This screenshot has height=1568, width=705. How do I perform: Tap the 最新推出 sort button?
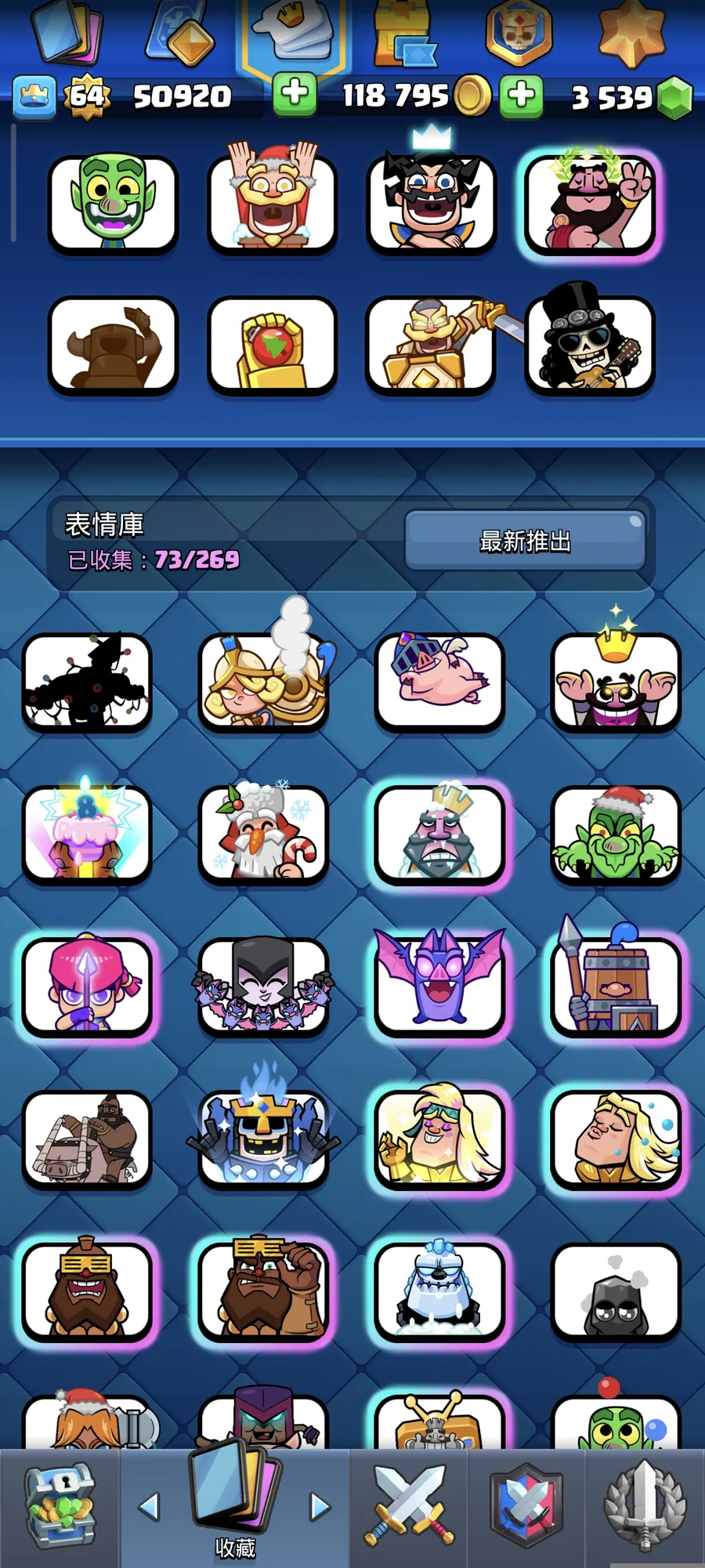point(525,541)
